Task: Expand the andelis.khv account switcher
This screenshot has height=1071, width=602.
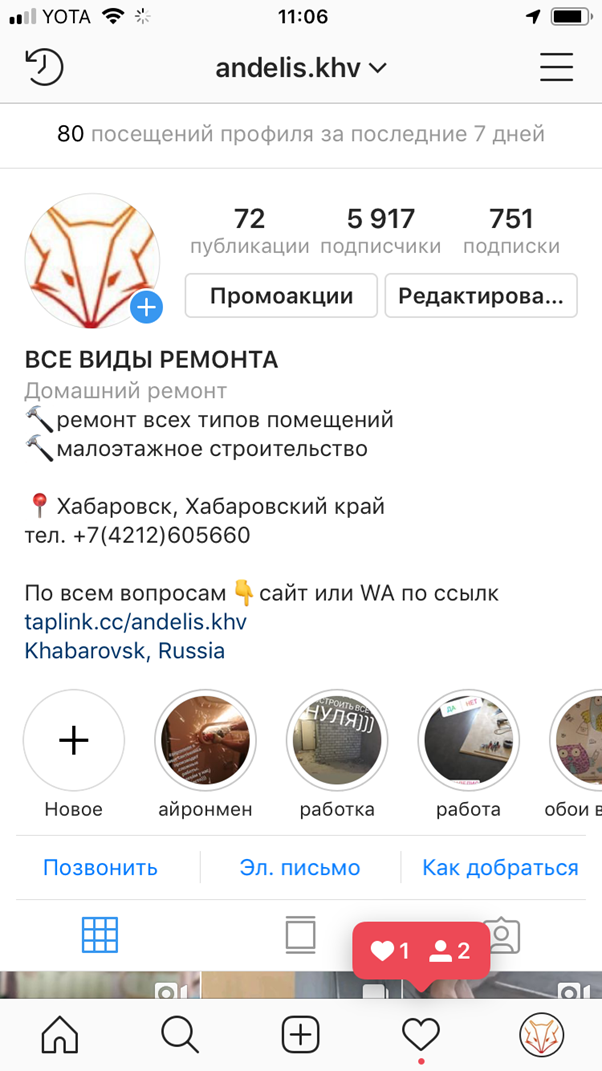Action: click(x=301, y=68)
